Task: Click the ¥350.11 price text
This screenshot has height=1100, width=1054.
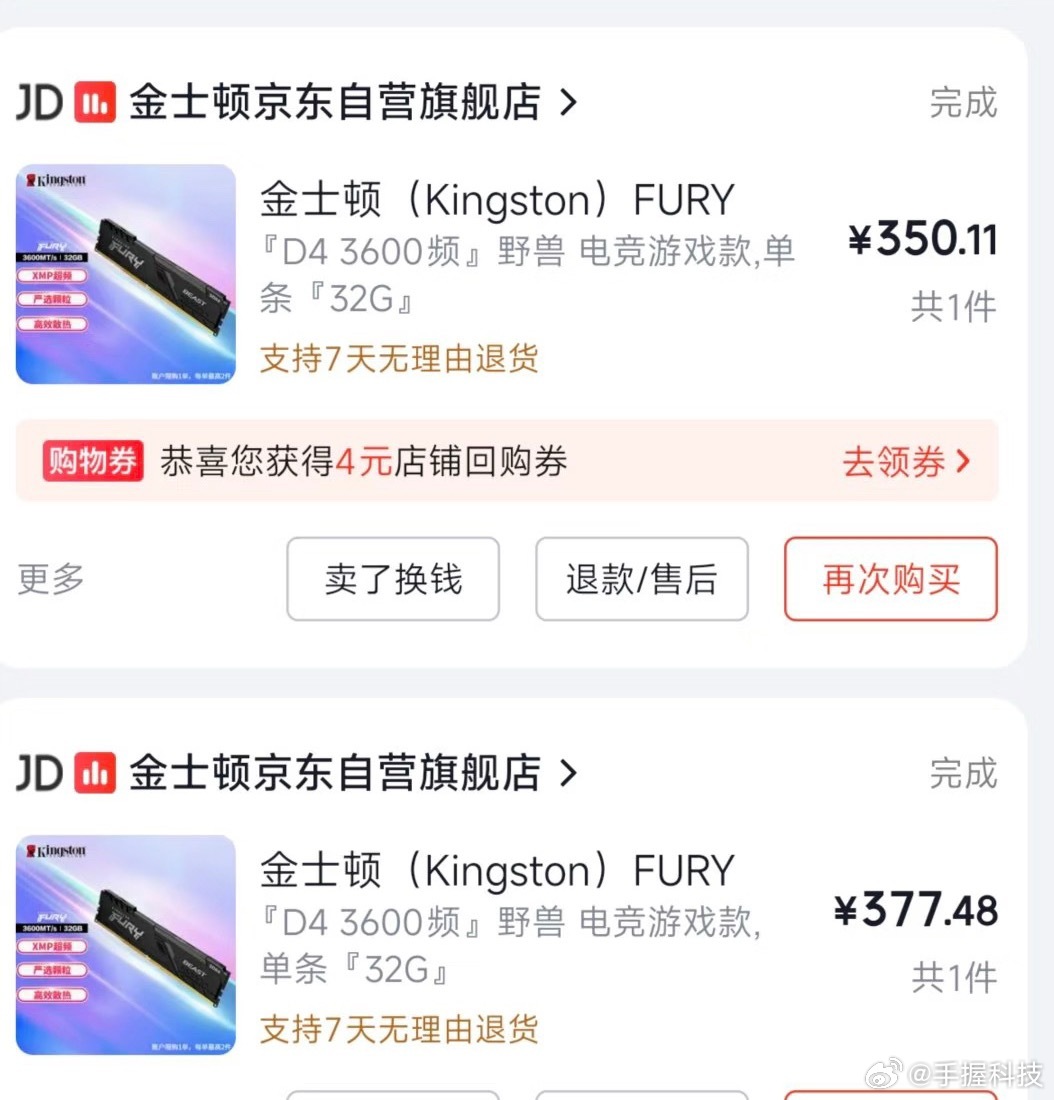Action: 920,238
